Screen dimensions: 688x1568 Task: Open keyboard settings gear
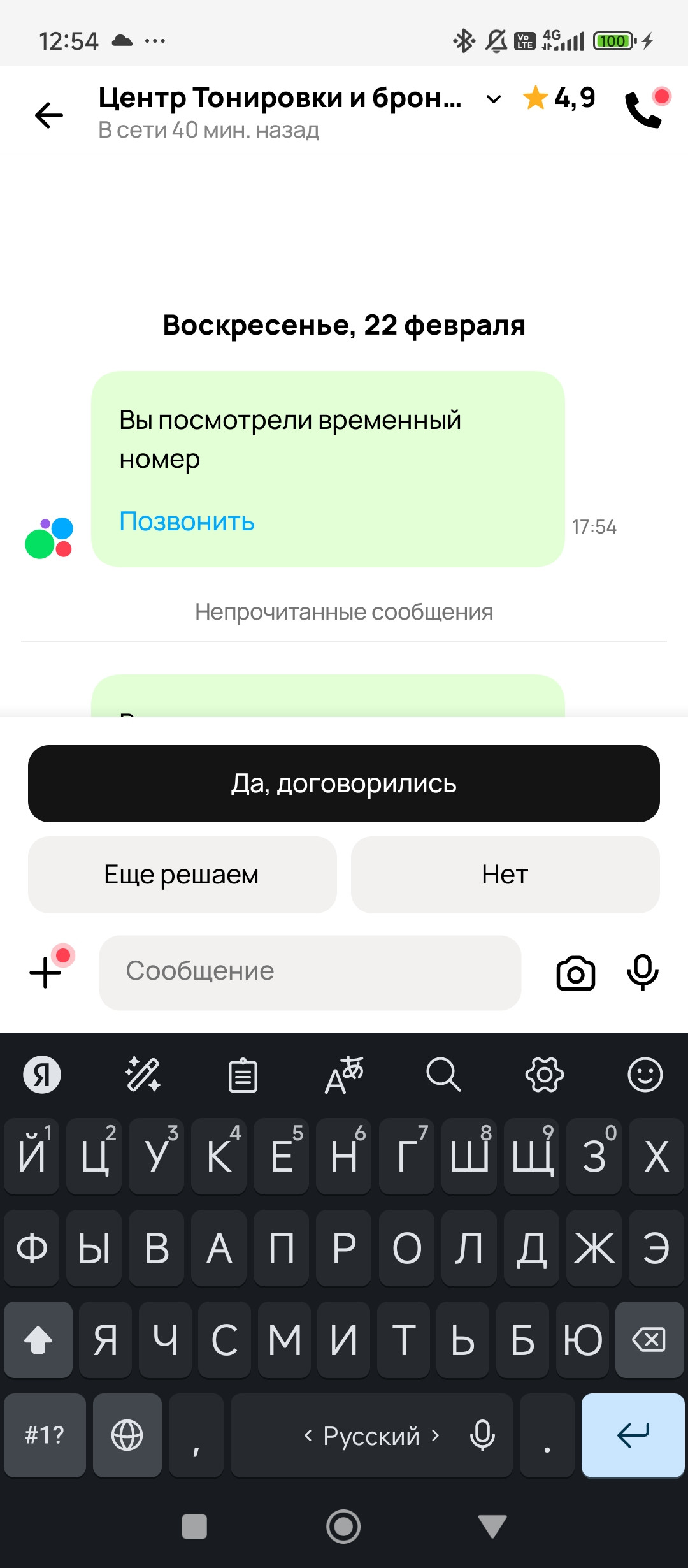click(x=544, y=1075)
